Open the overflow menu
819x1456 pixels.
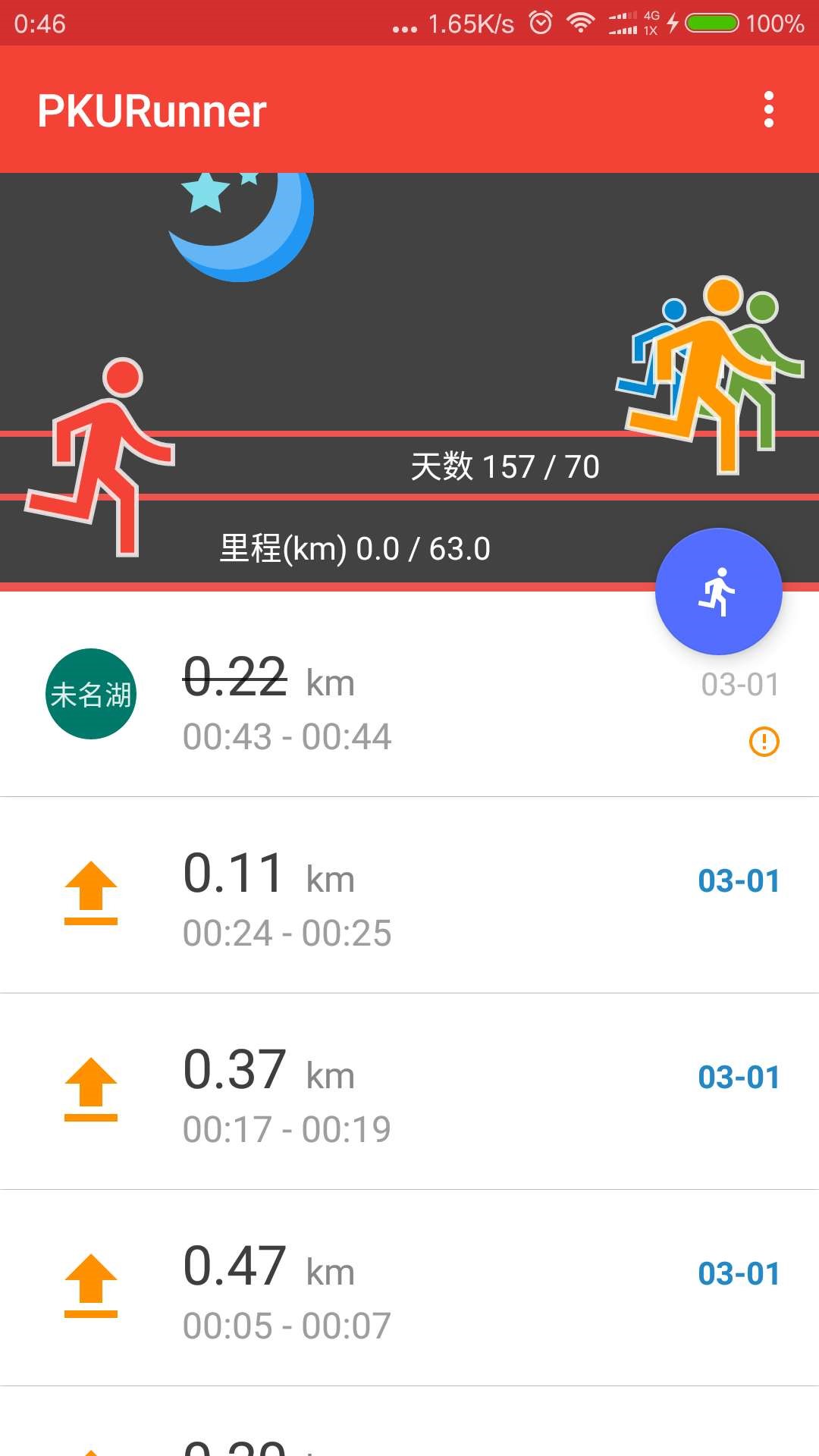[x=768, y=110]
